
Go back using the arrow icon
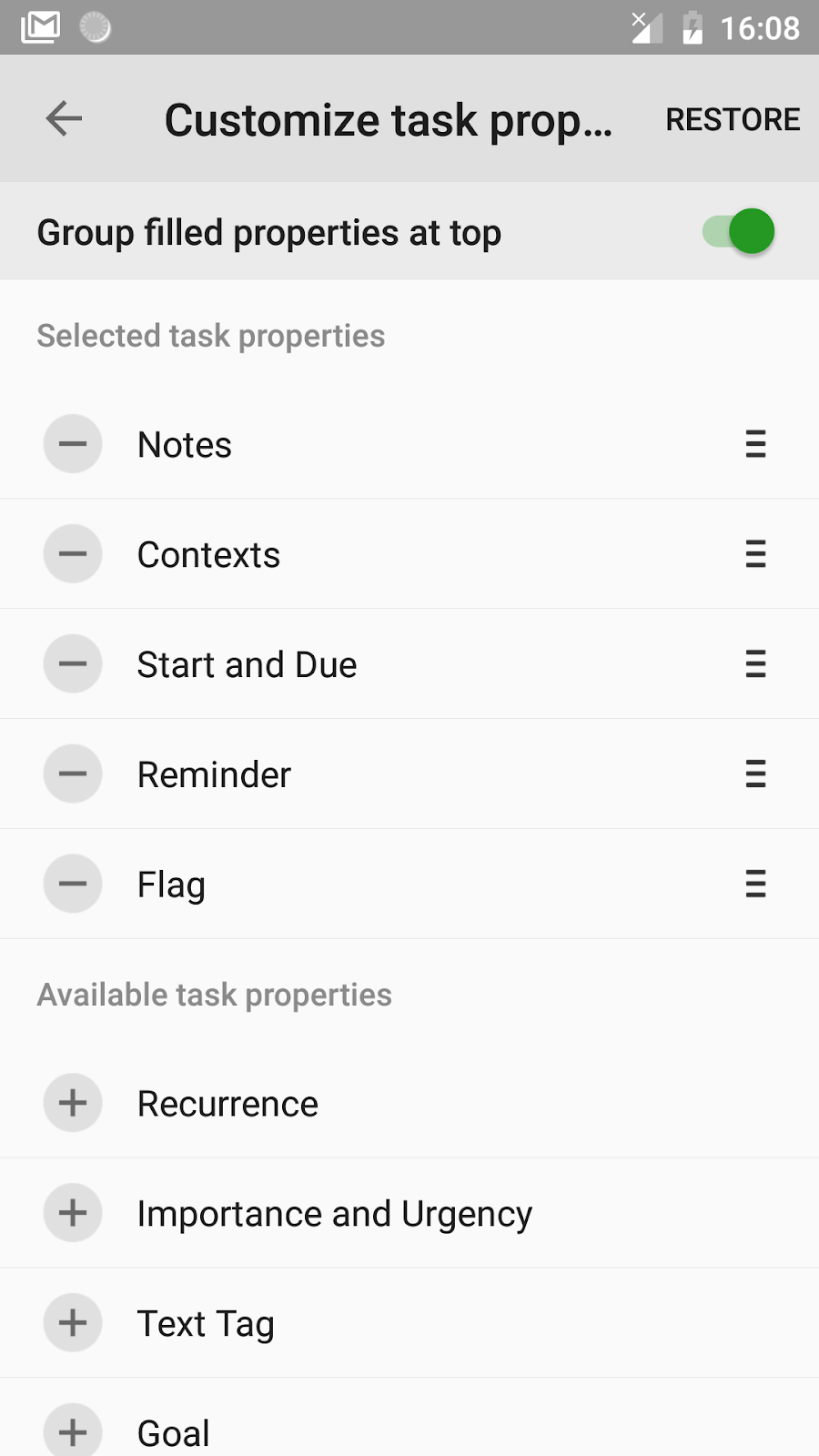click(64, 118)
